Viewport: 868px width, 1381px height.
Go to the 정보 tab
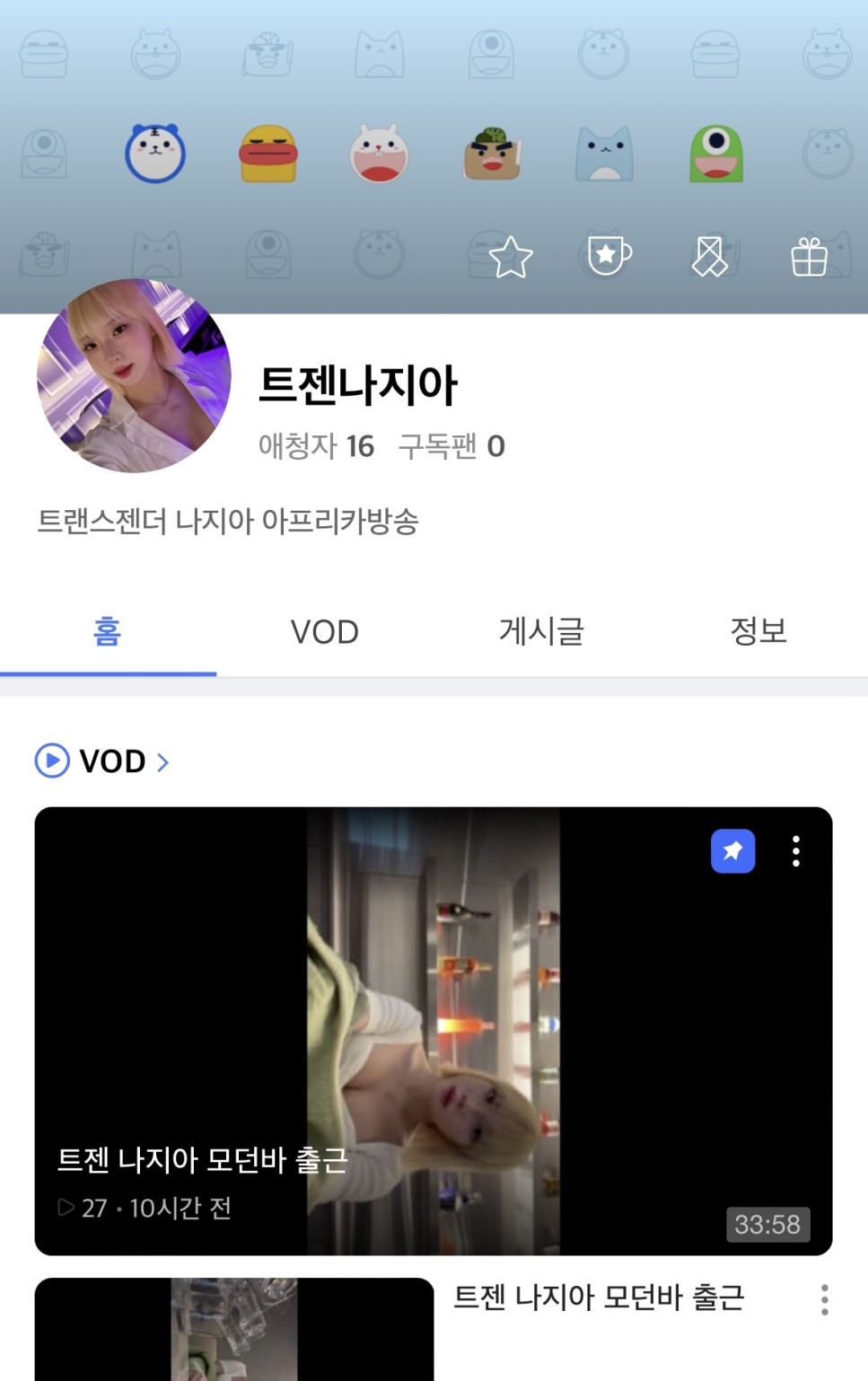(x=758, y=631)
